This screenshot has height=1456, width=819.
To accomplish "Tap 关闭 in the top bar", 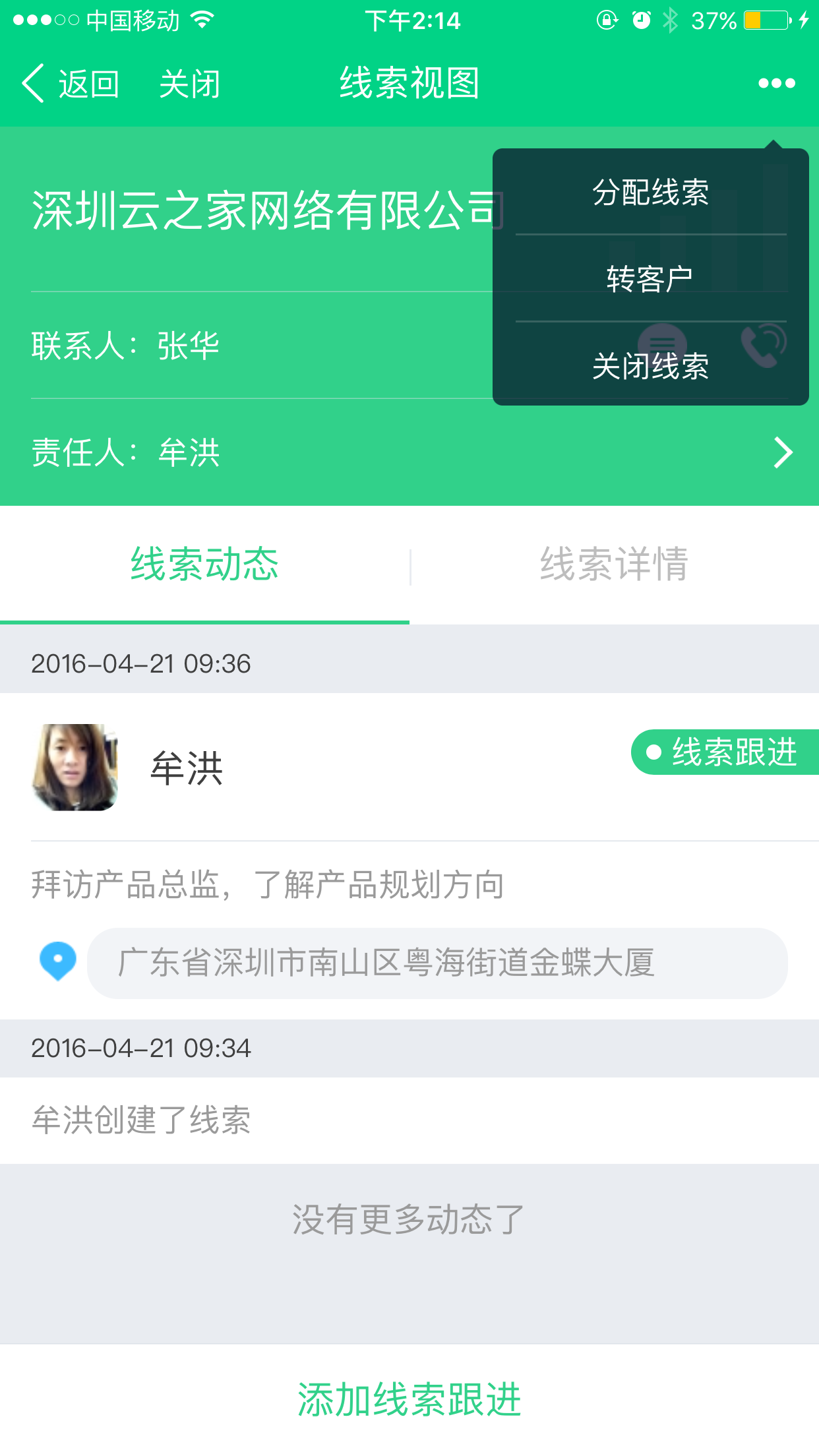I will pos(190,84).
